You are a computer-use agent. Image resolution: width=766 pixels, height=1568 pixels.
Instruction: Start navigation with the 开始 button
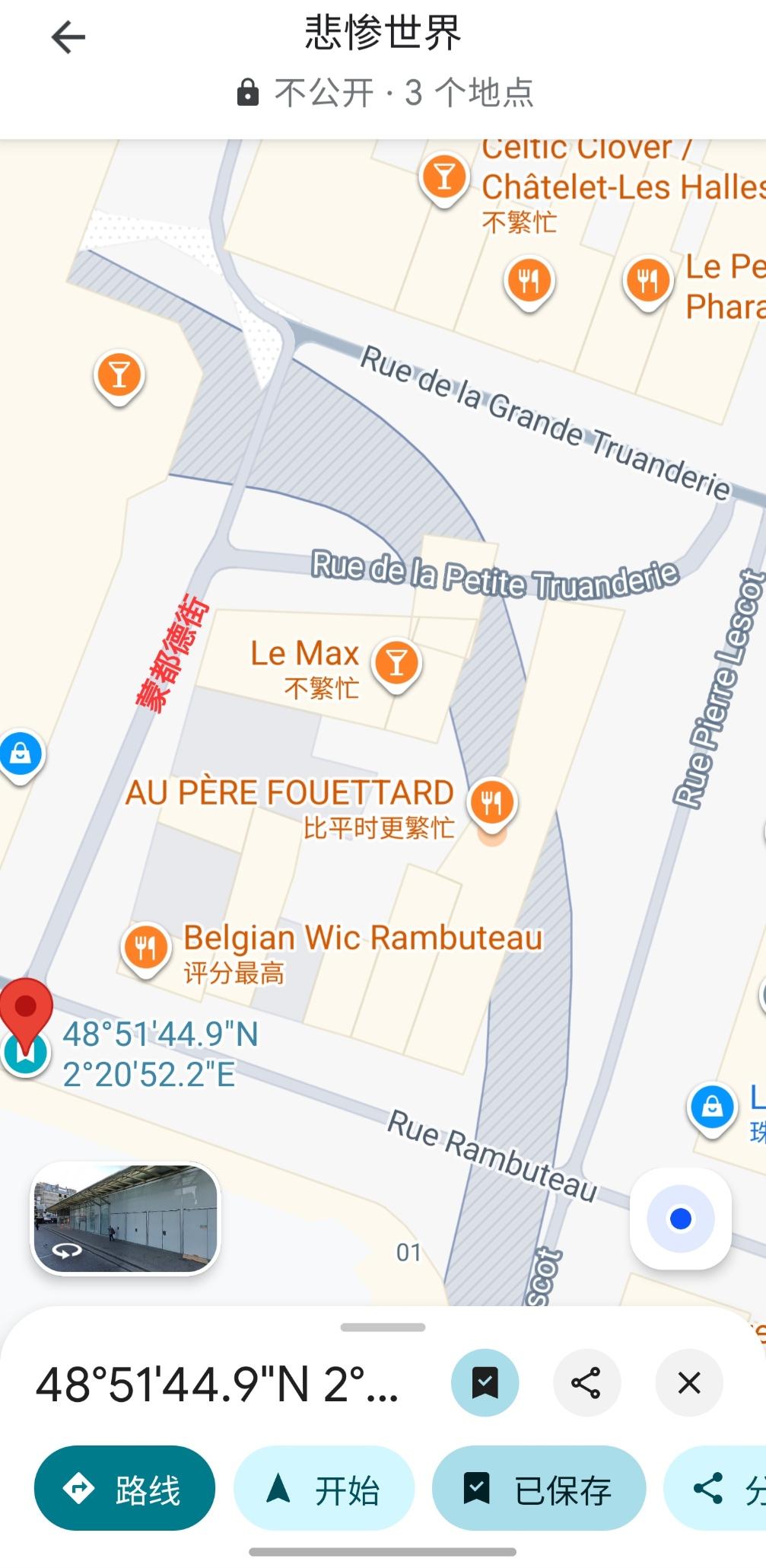(323, 1490)
